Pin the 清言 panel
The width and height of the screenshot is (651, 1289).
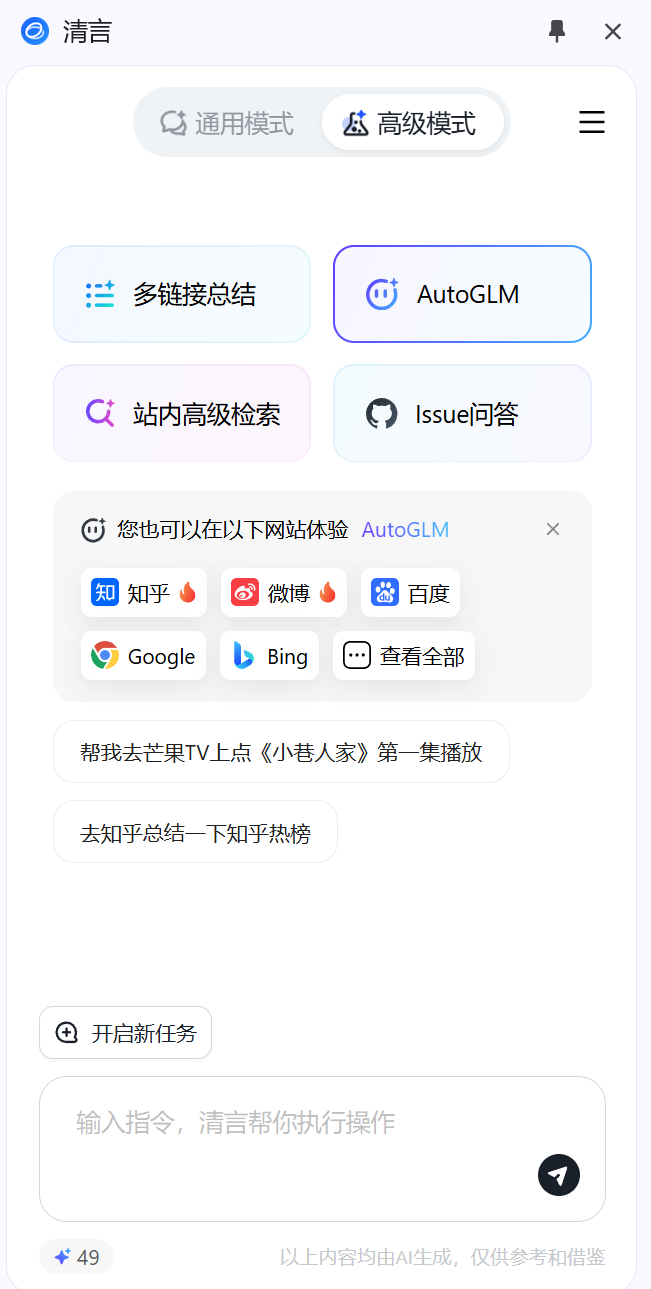click(557, 32)
